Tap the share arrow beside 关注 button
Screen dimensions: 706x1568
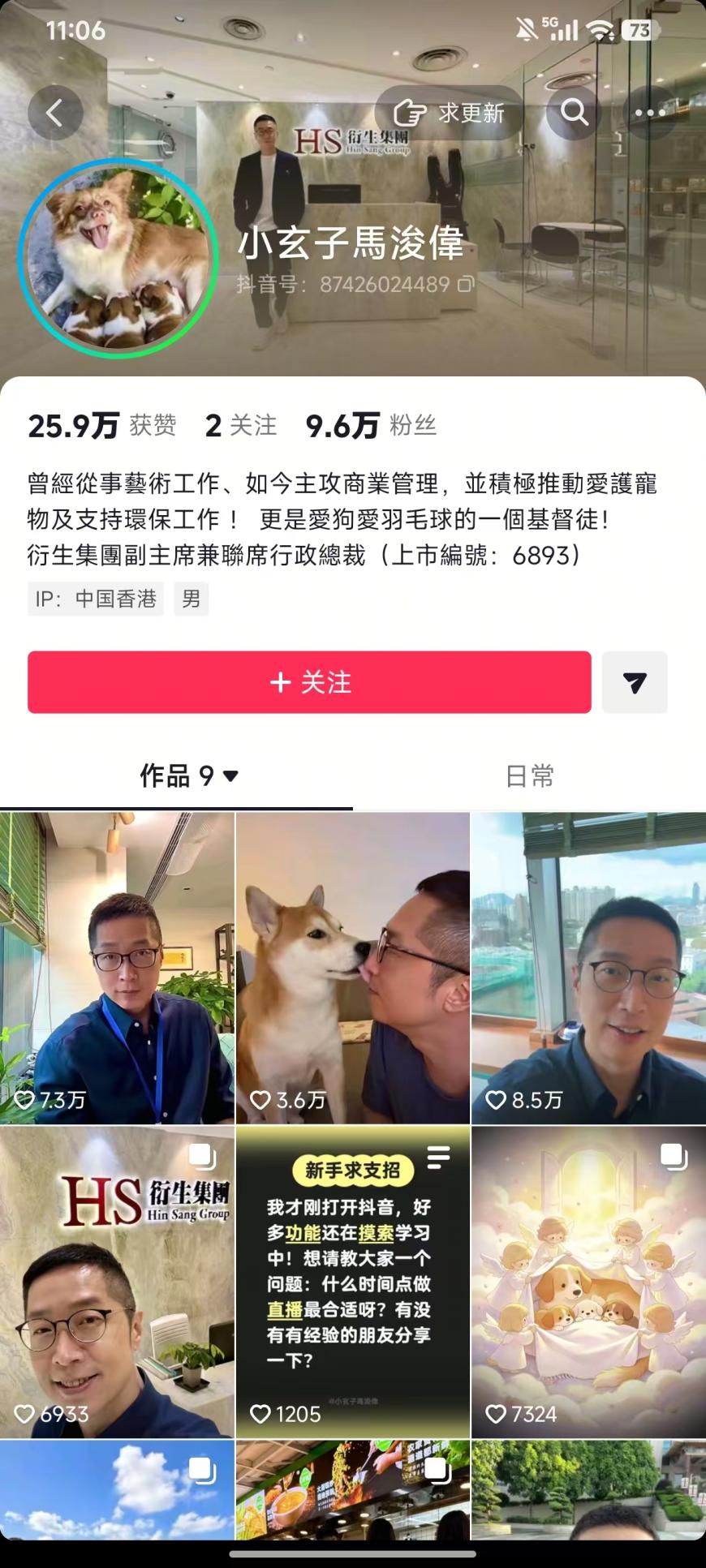[x=635, y=682]
